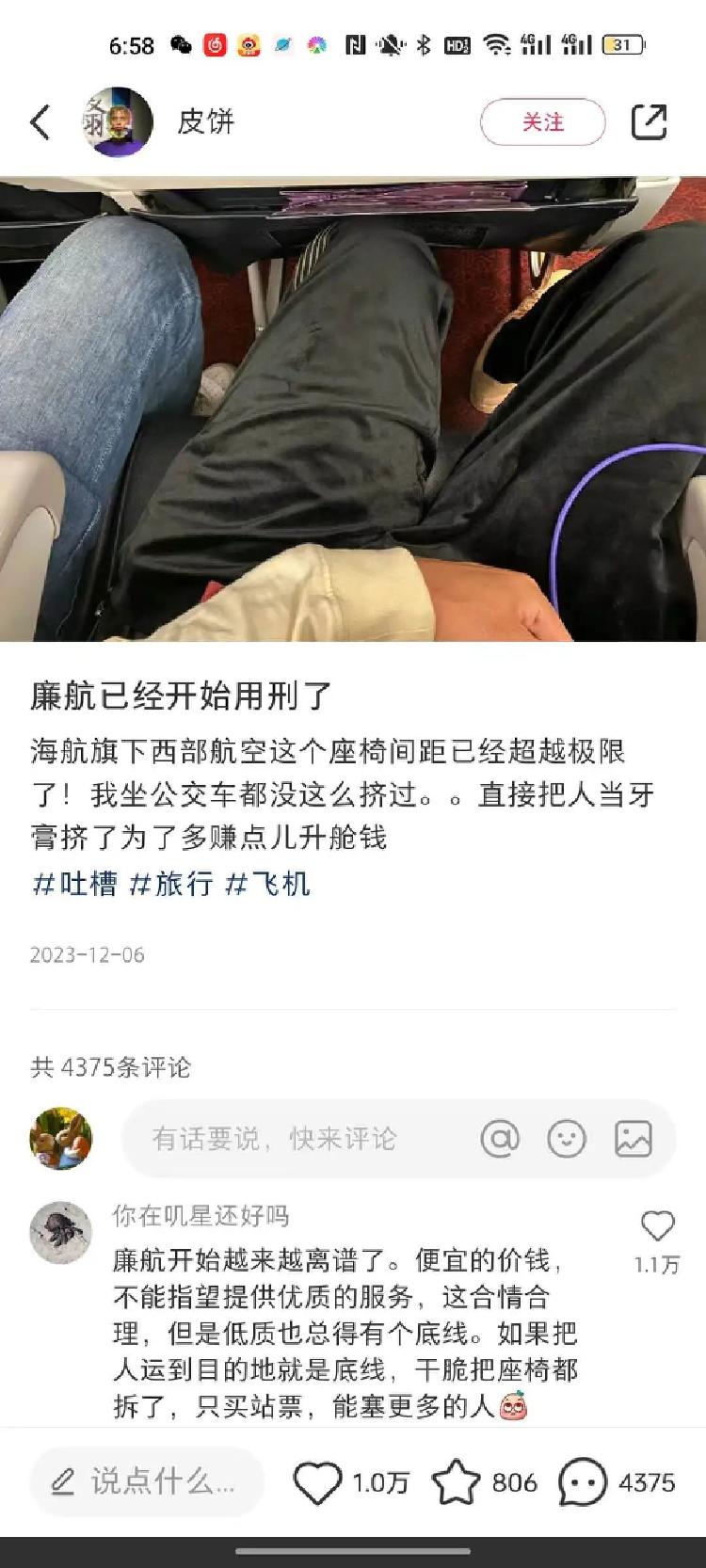Image resolution: width=706 pixels, height=1568 pixels.
Task: Open the #飞机 hashtag
Action: 267,884
